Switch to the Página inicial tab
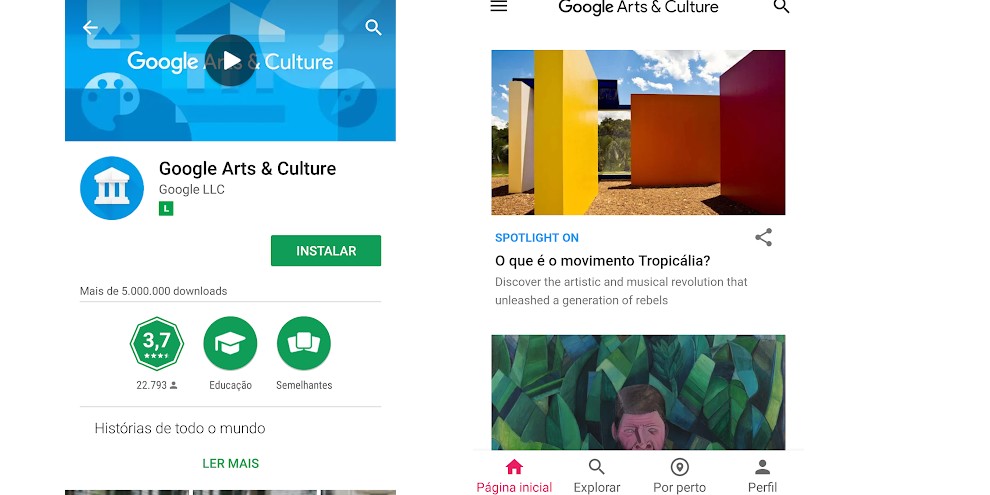Image resolution: width=990 pixels, height=495 pixels. [514, 475]
